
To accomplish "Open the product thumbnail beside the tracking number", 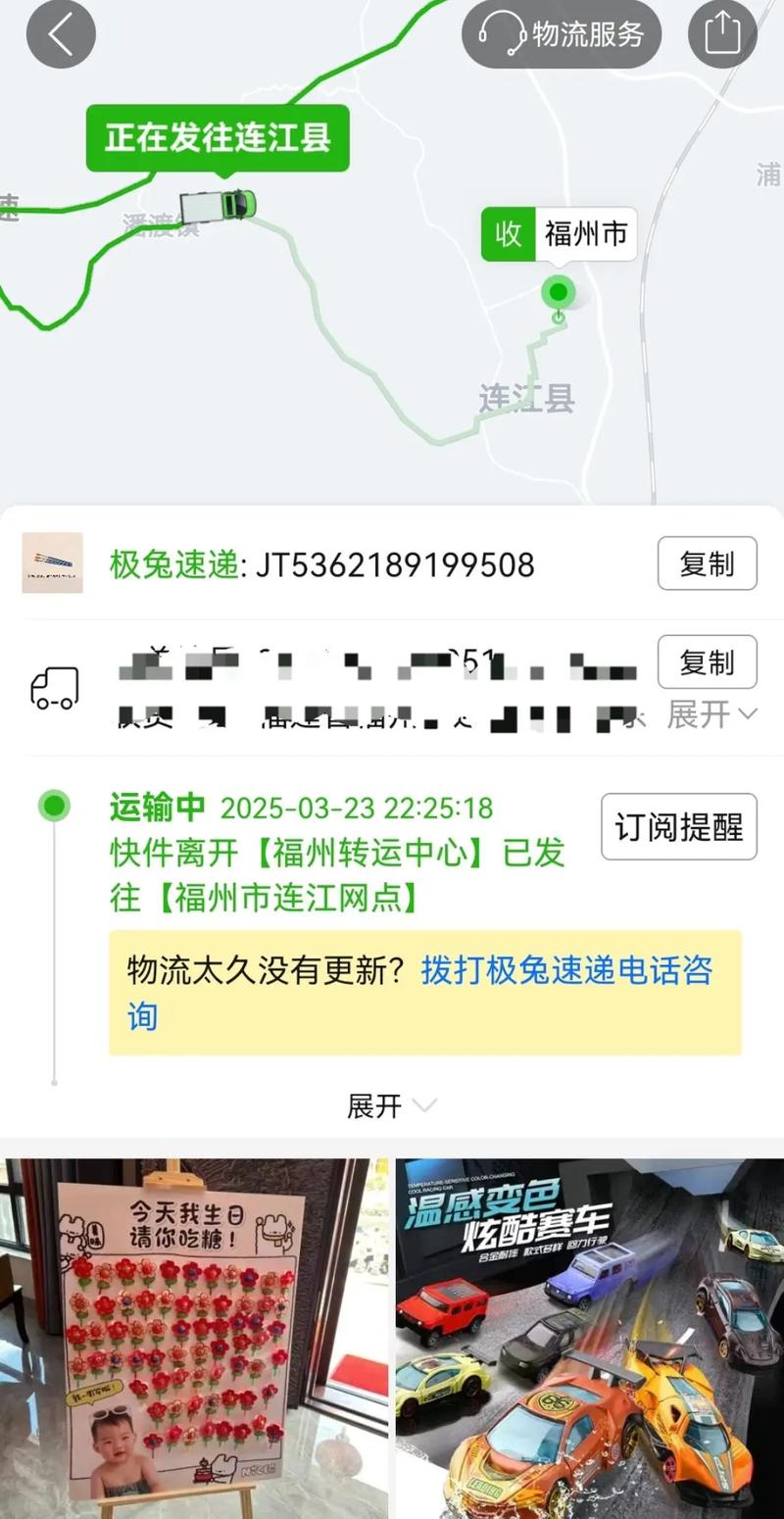I will click(53, 563).
